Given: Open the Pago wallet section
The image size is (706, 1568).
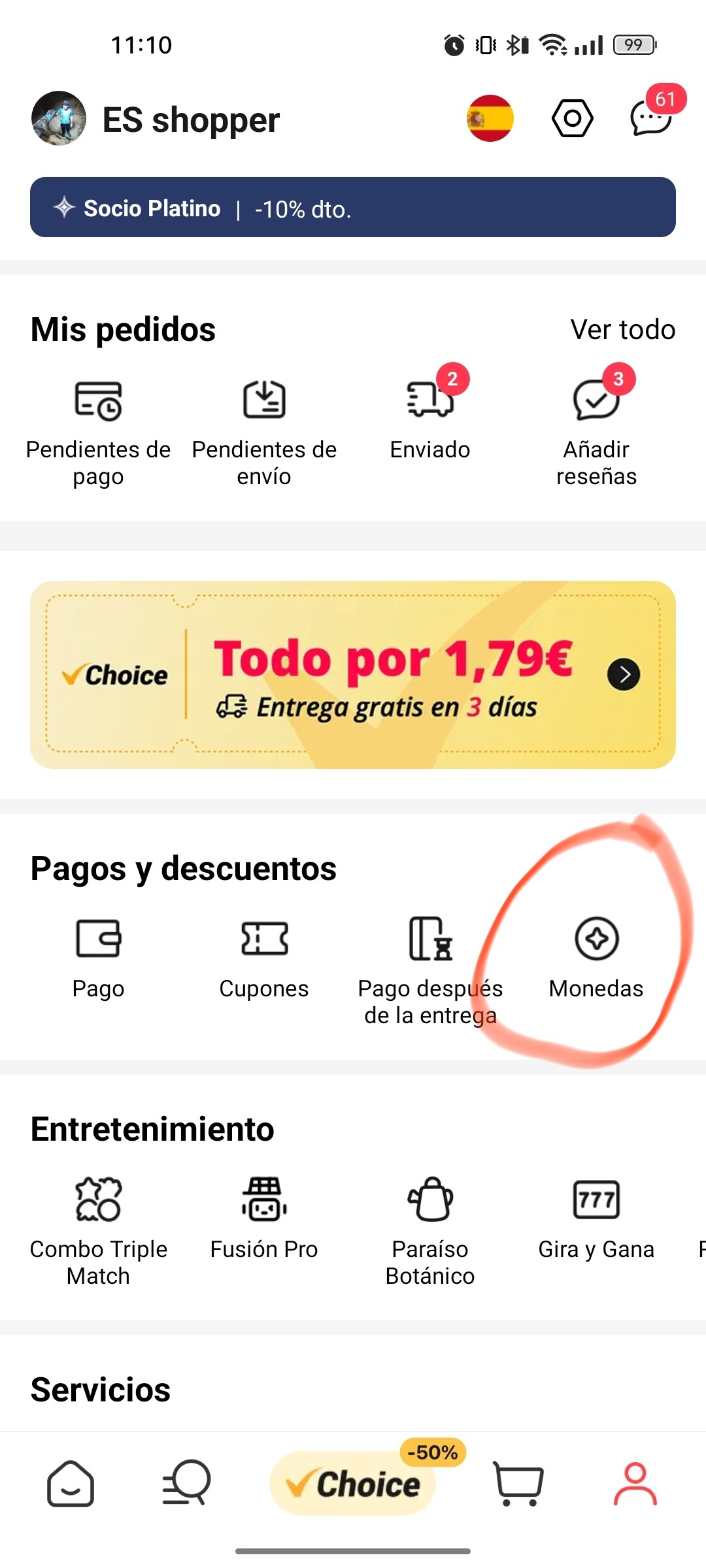Looking at the screenshot, I should coord(98,957).
